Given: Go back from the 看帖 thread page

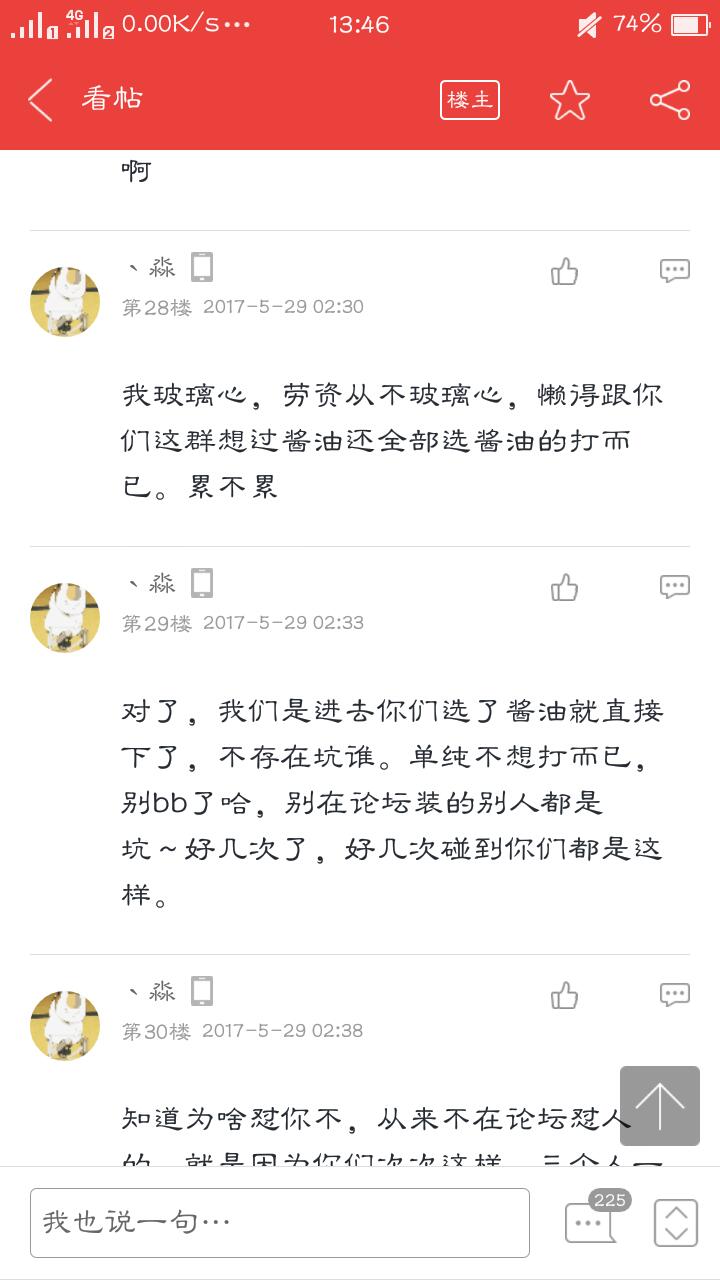Looking at the screenshot, I should pos(41,100).
